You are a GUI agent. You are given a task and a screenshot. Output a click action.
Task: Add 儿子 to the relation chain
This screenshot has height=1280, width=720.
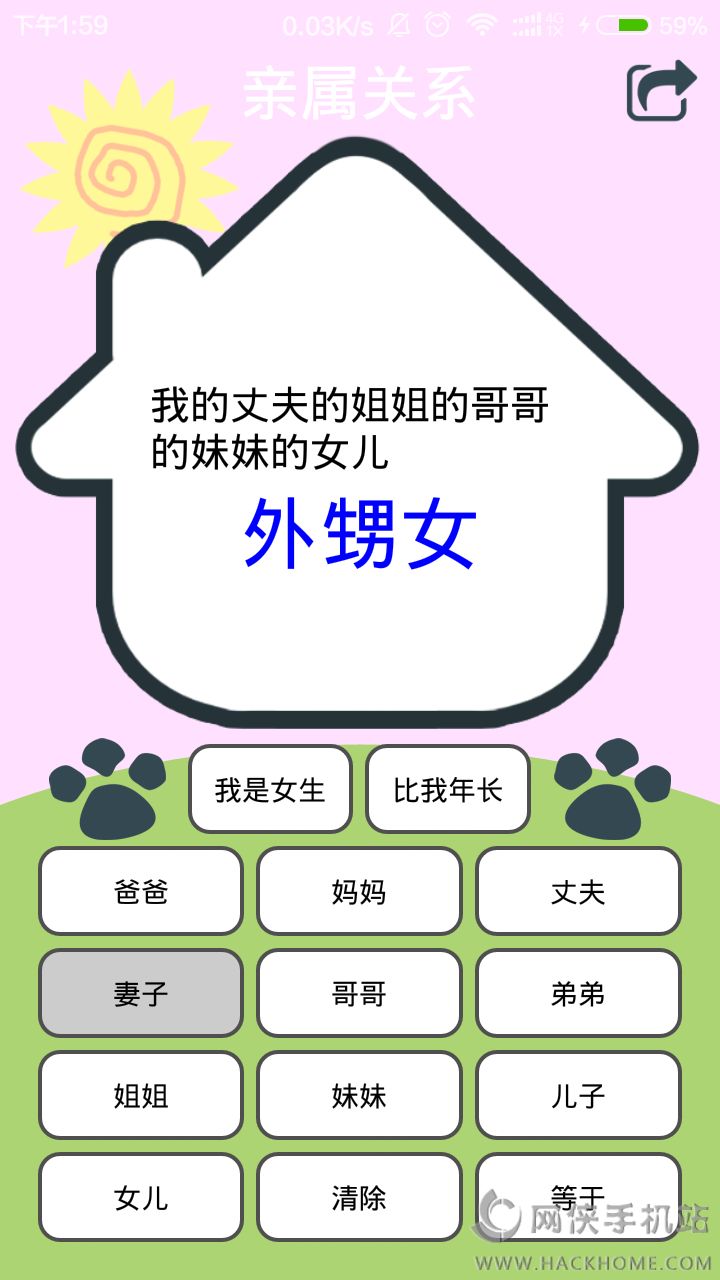[x=578, y=1095]
